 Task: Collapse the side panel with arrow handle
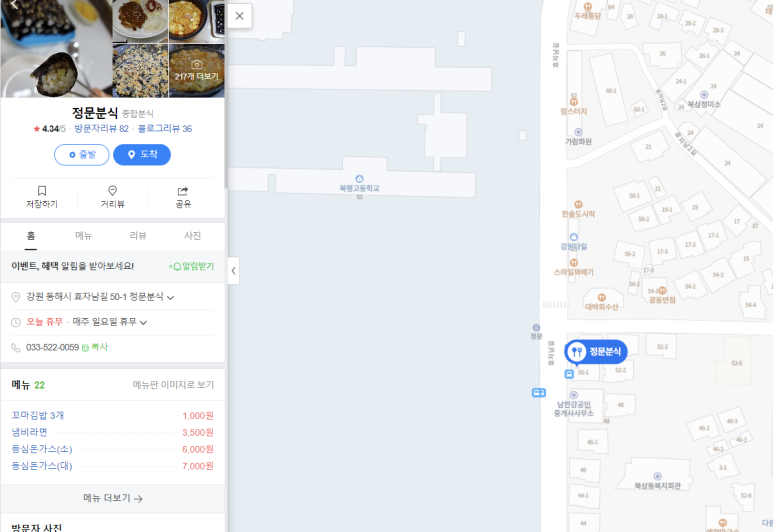coord(233,271)
